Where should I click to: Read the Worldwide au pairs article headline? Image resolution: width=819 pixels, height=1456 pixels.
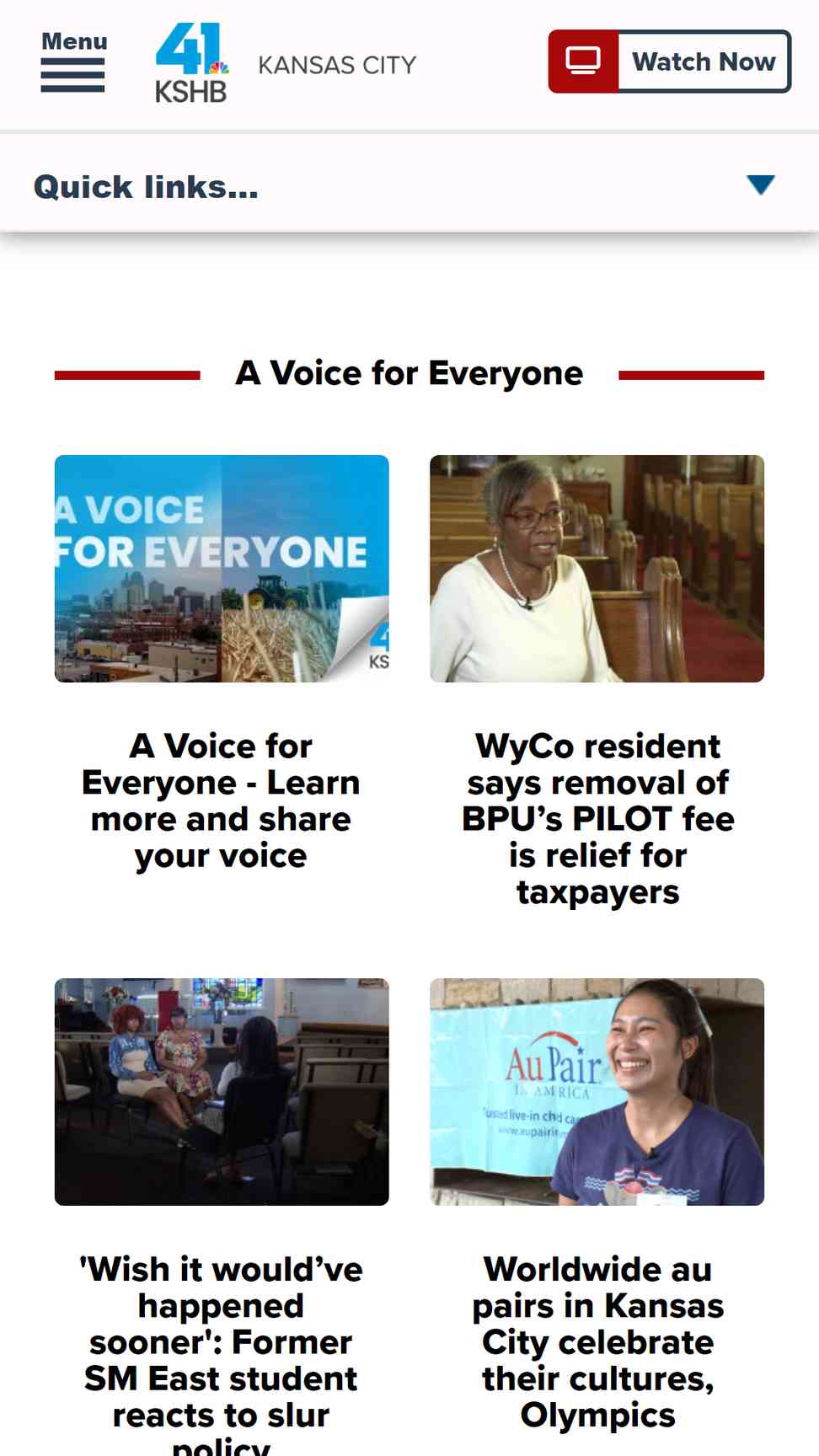(597, 1342)
